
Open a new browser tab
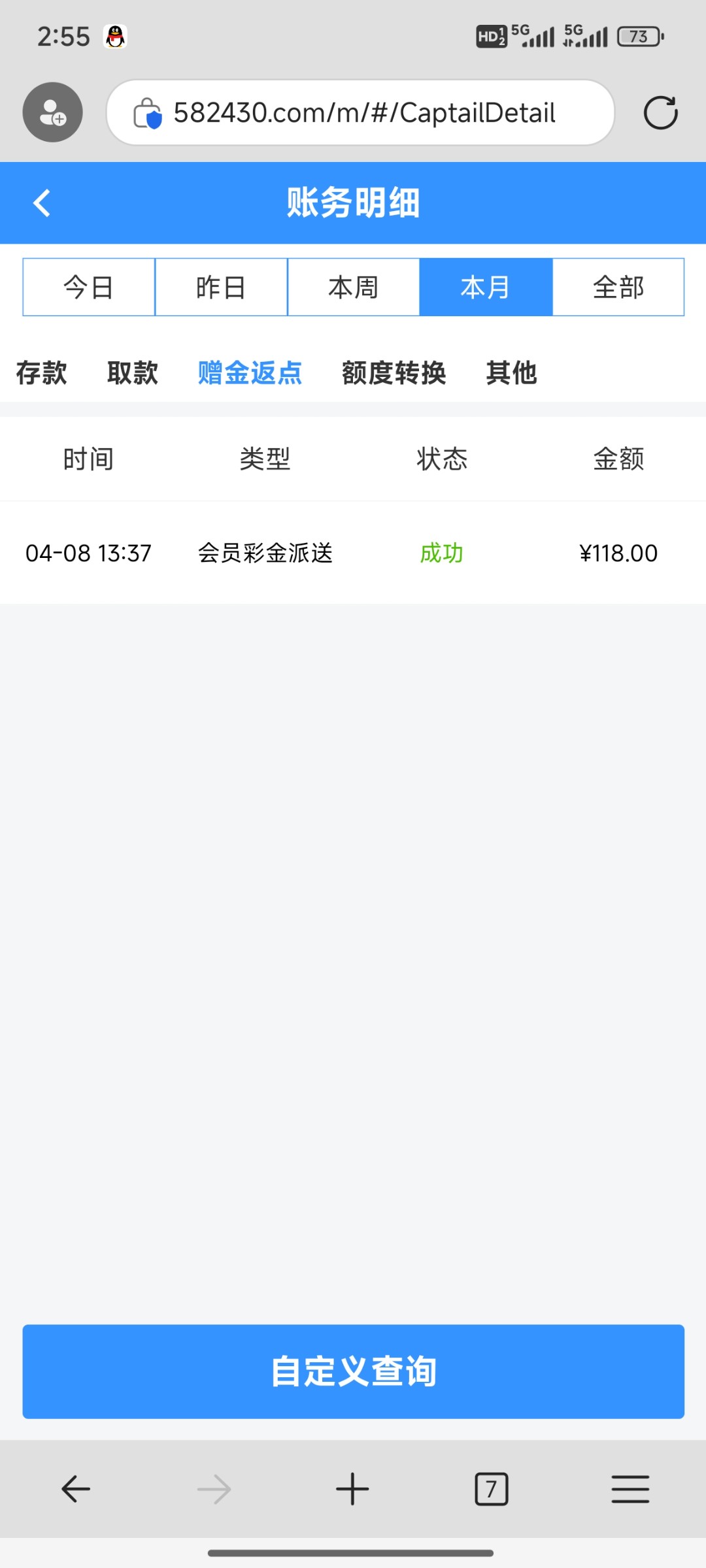coord(352,1490)
